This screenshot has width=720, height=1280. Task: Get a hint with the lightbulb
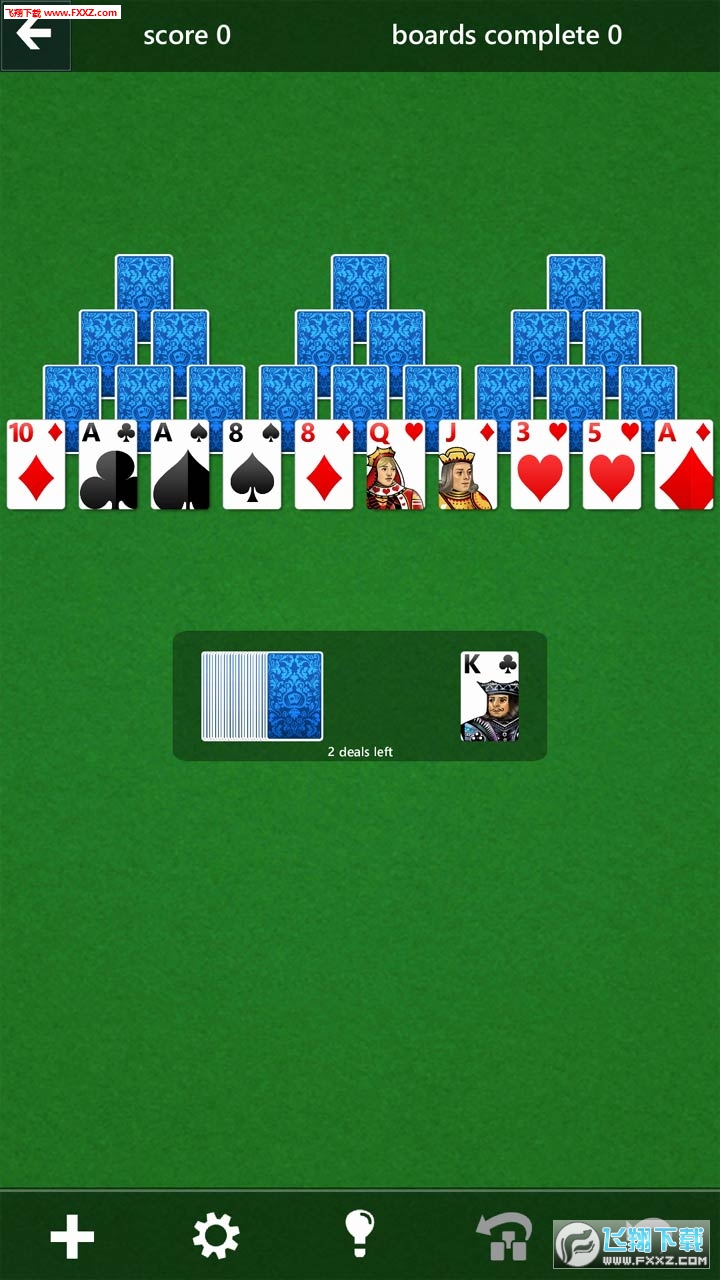[359, 1234]
